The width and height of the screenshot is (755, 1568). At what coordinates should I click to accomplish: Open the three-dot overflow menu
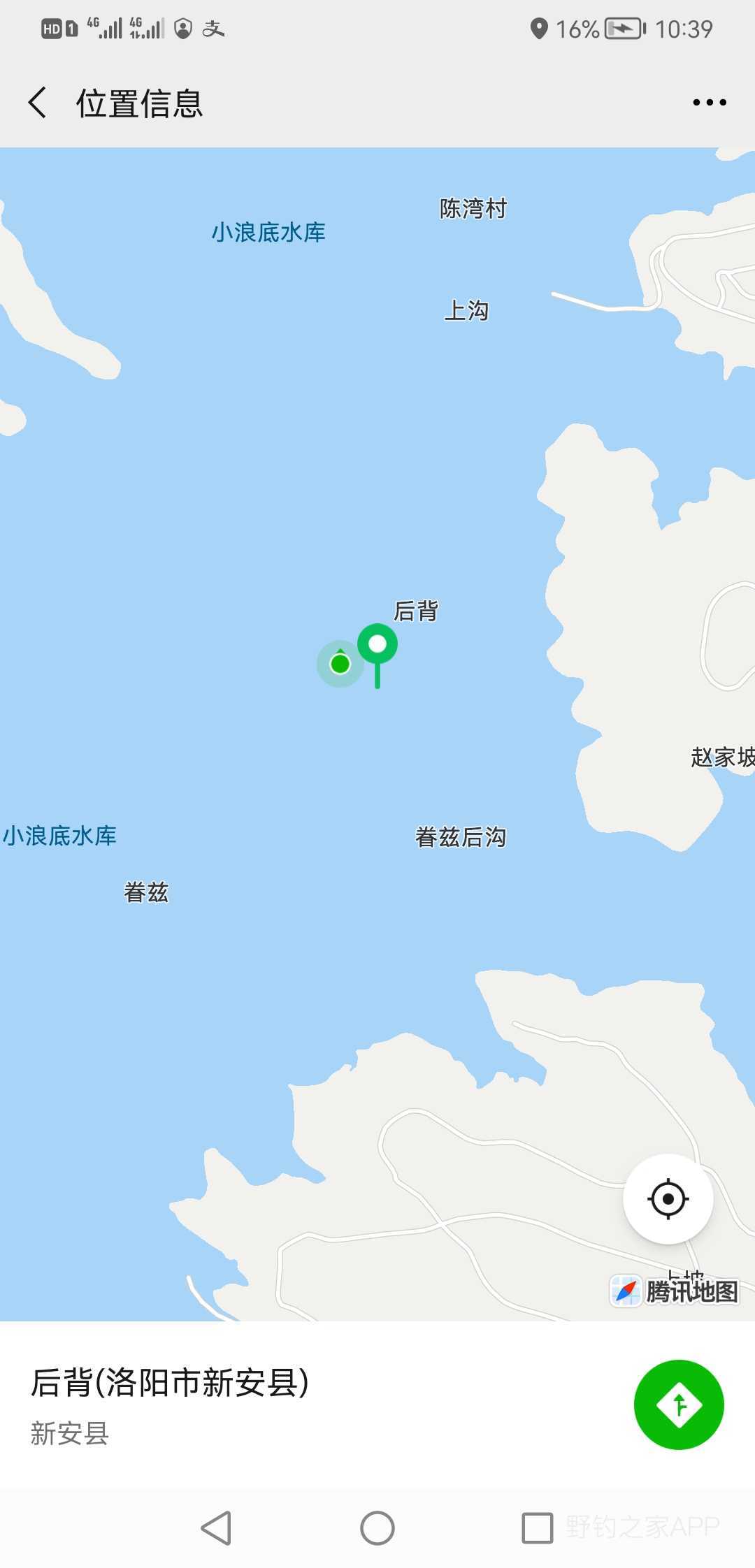click(x=709, y=103)
